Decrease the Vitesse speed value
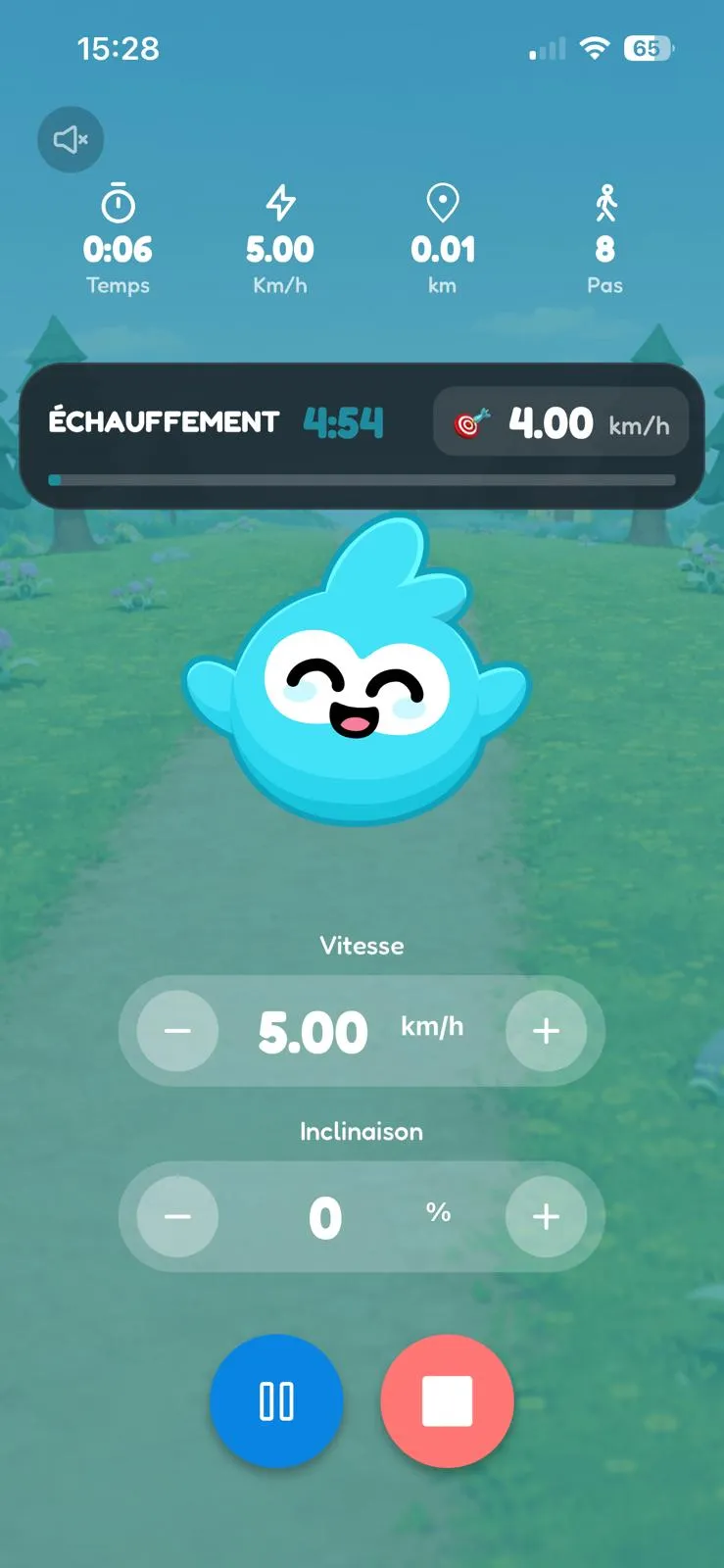The height and width of the screenshot is (1568, 724). point(177,1031)
